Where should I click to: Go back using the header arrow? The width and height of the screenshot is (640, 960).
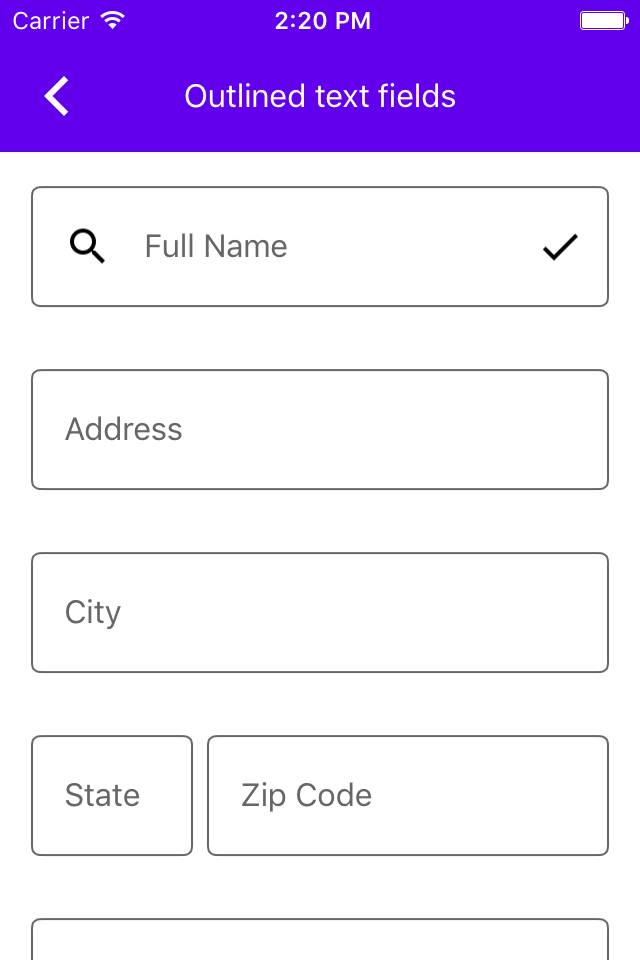click(58, 96)
